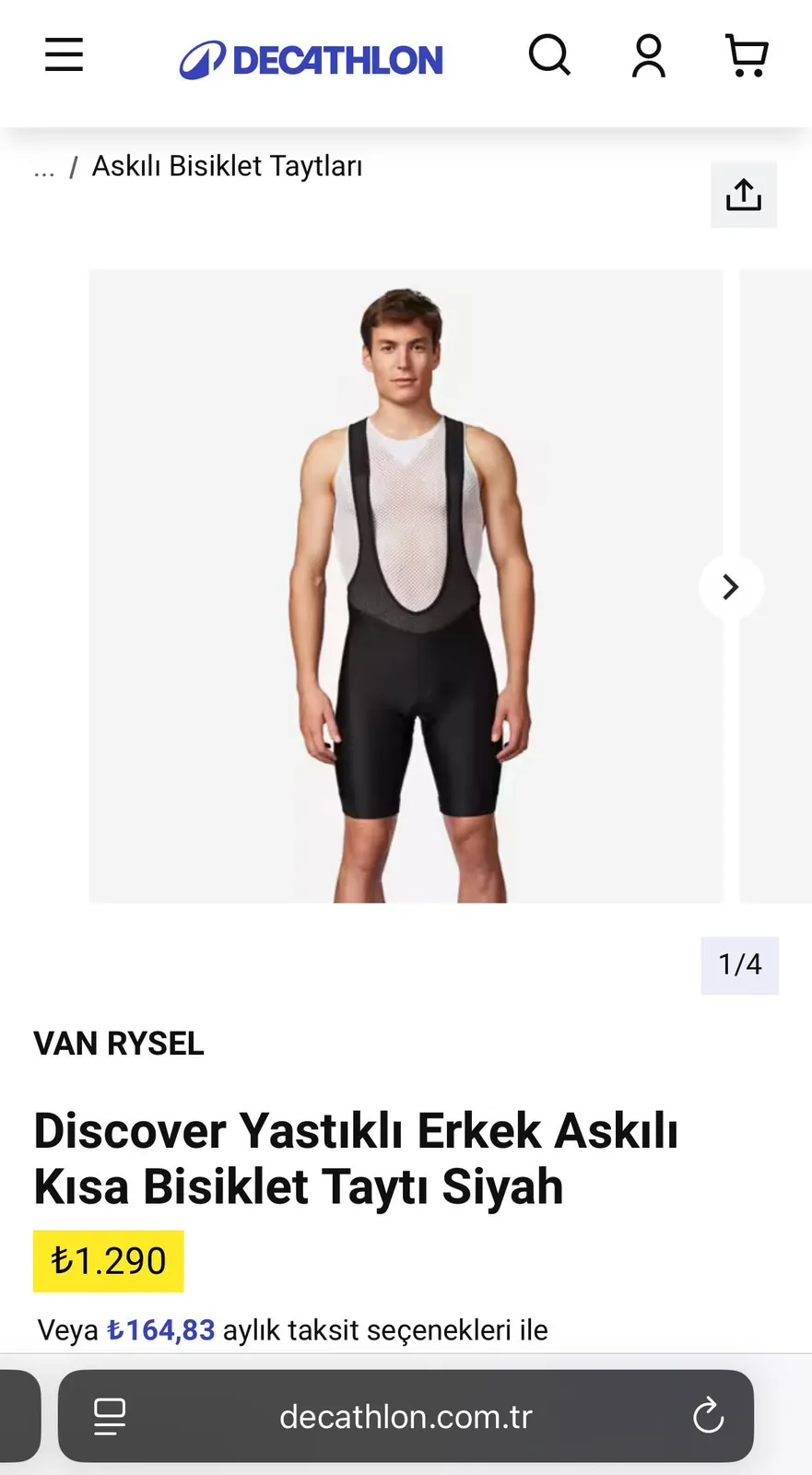Go to Decathlon homepage via logo
The width and height of the screenshot is (812, 1475).
point(312,60)
